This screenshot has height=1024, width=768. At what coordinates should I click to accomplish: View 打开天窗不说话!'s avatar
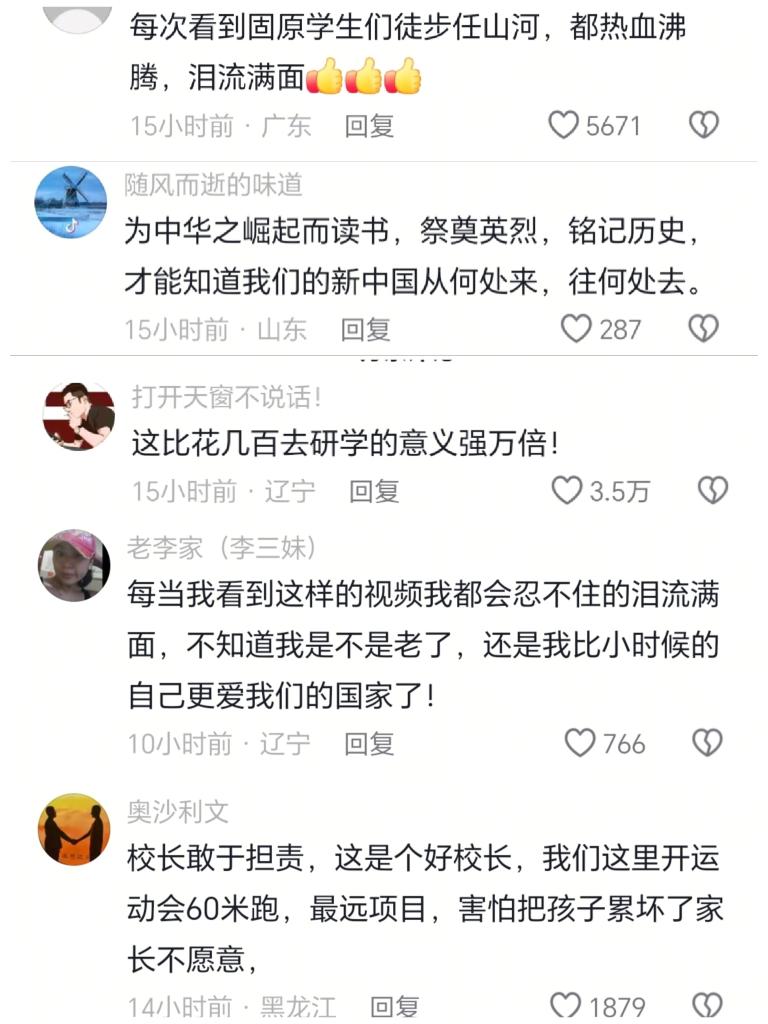78,416
